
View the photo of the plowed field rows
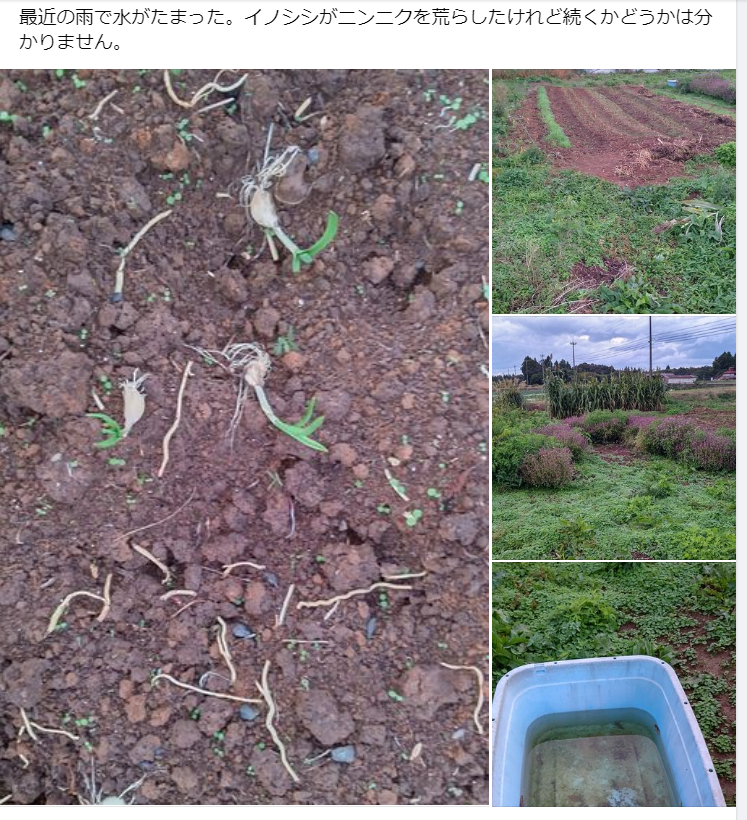pyautogui.click(x=613, y=191)
